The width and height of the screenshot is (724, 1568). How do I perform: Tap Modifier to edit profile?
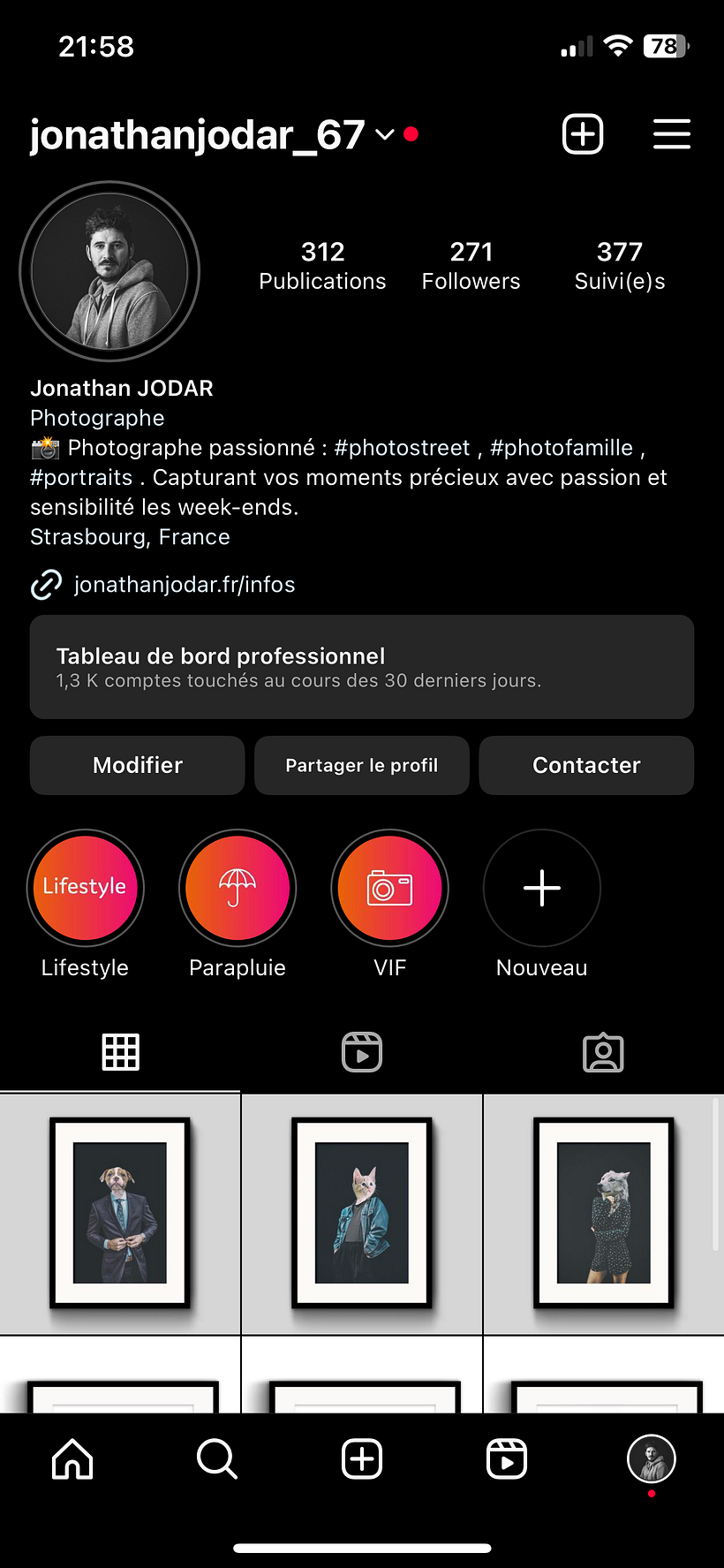(x=137, y=765)
